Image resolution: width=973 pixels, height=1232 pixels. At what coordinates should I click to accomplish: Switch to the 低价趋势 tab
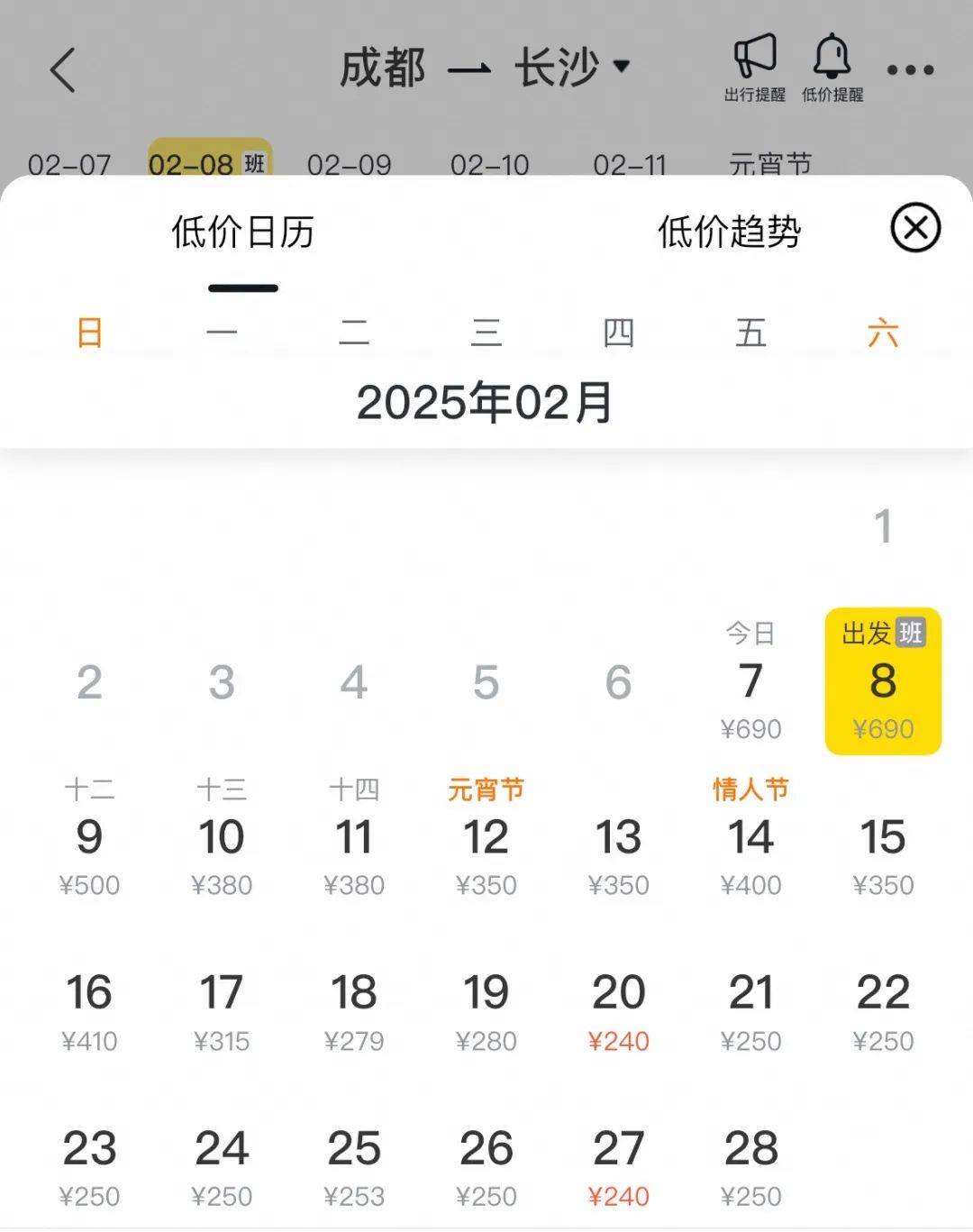coord(729,232)
